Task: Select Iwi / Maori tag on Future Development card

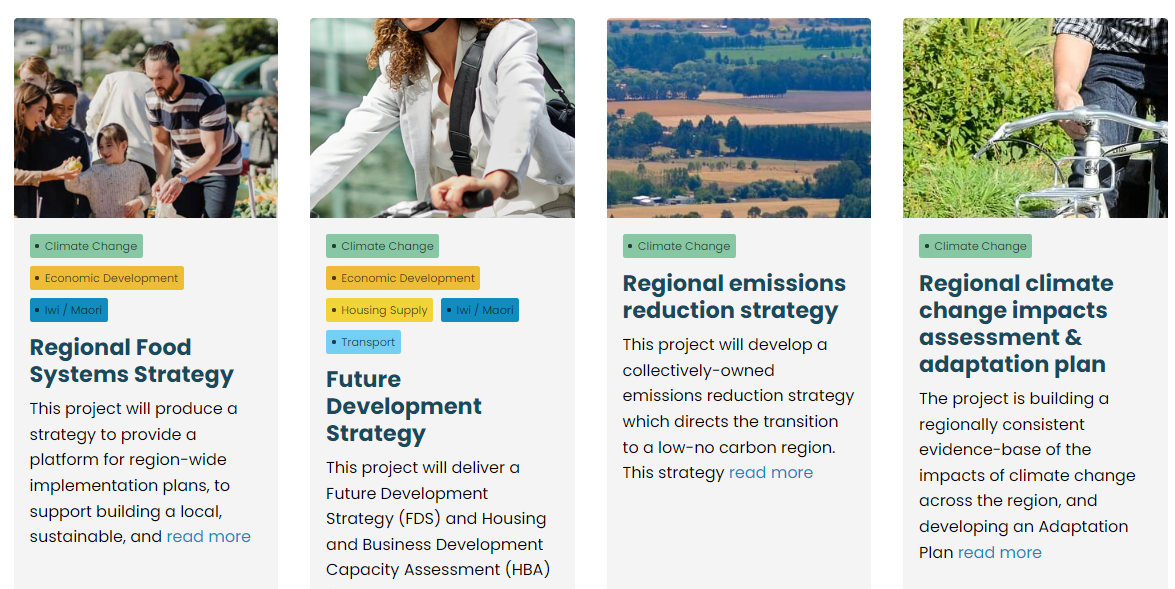Action: tap(480, 310)
